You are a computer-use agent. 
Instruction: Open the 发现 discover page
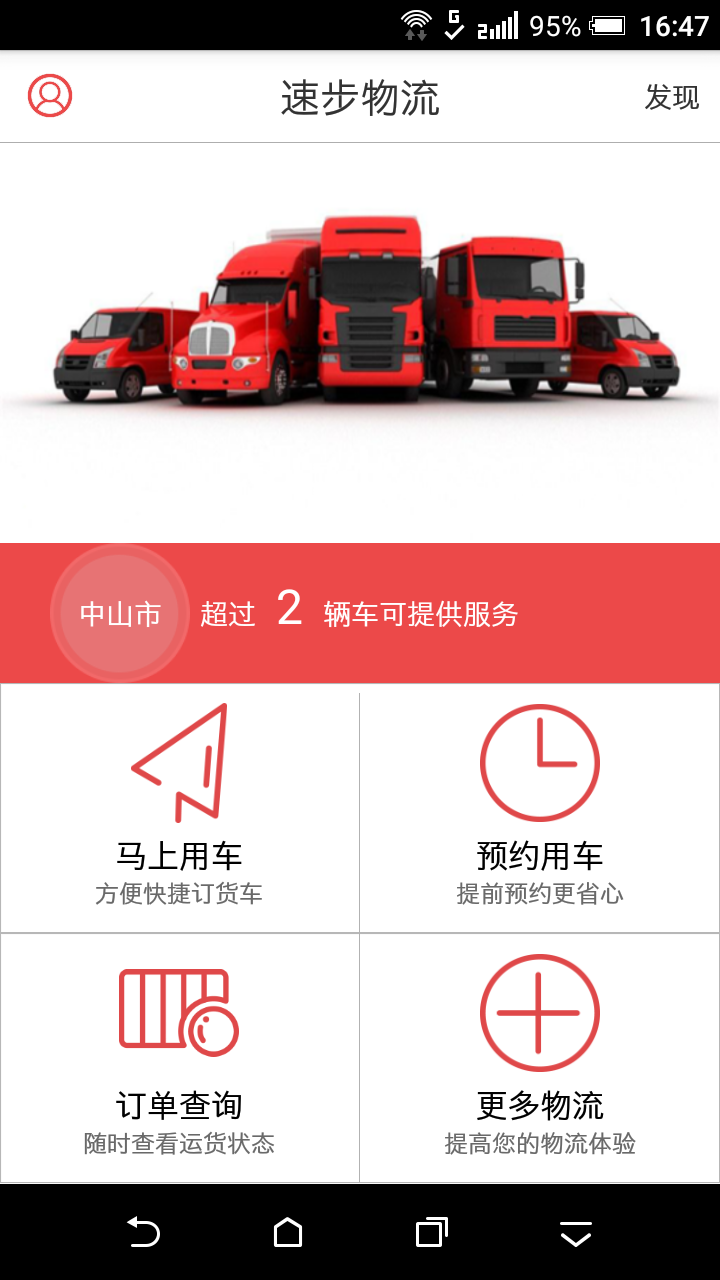pyautogui.click(x=671, y=97)
